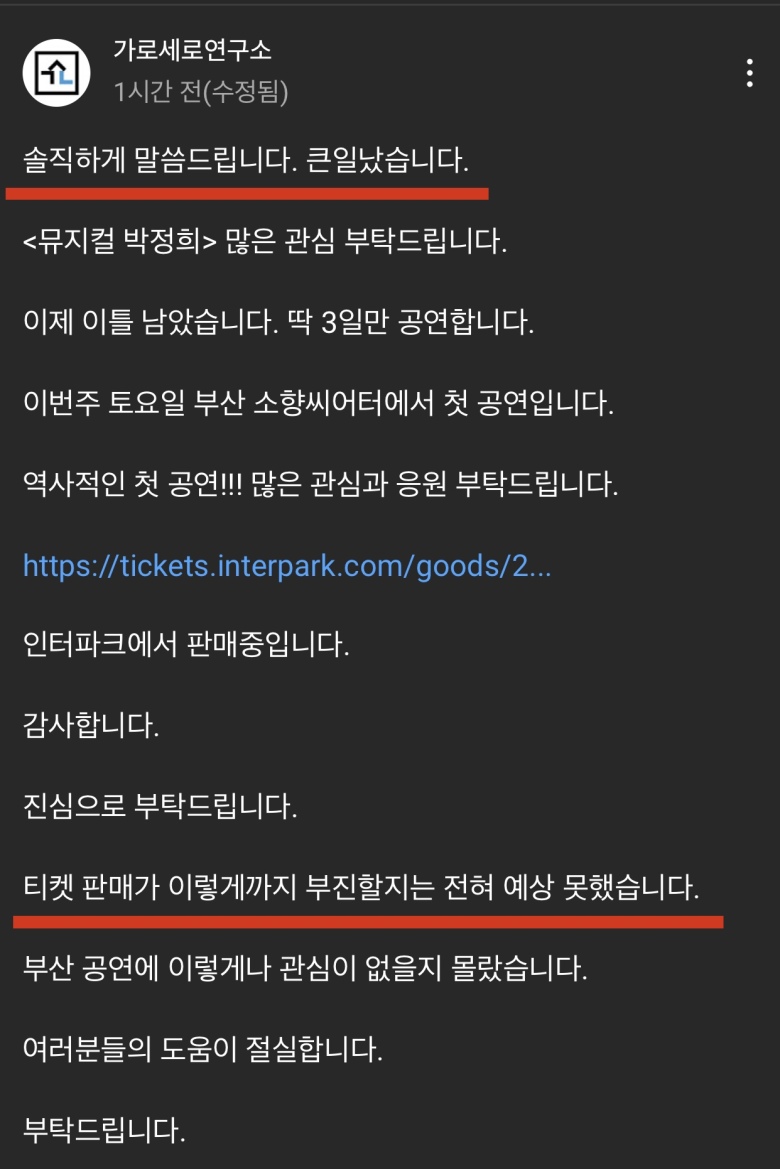
Task: Open the tickets.interpark.com link
Action: (287, 567)
